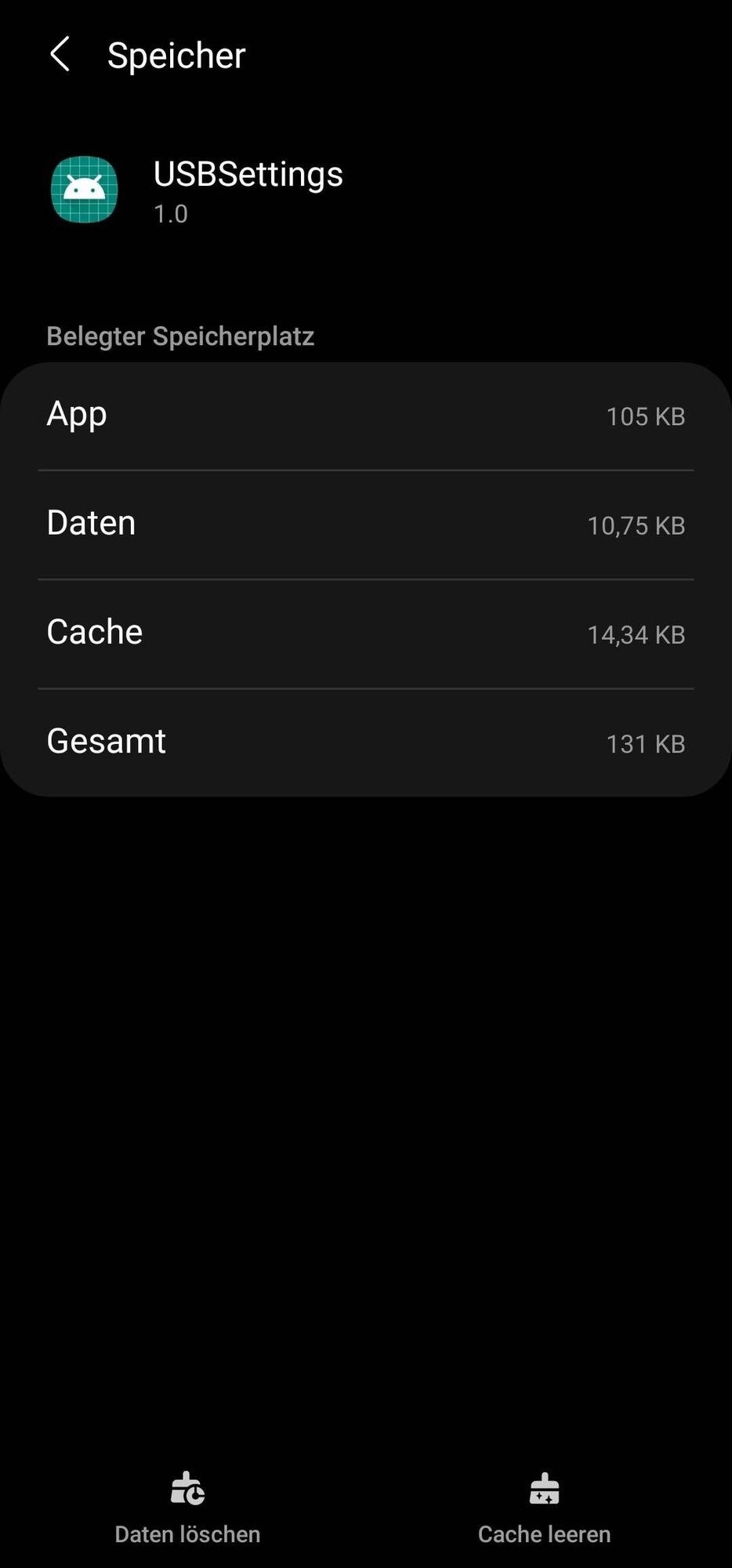Go back from the Speicher screen

[x=60, y=55]
